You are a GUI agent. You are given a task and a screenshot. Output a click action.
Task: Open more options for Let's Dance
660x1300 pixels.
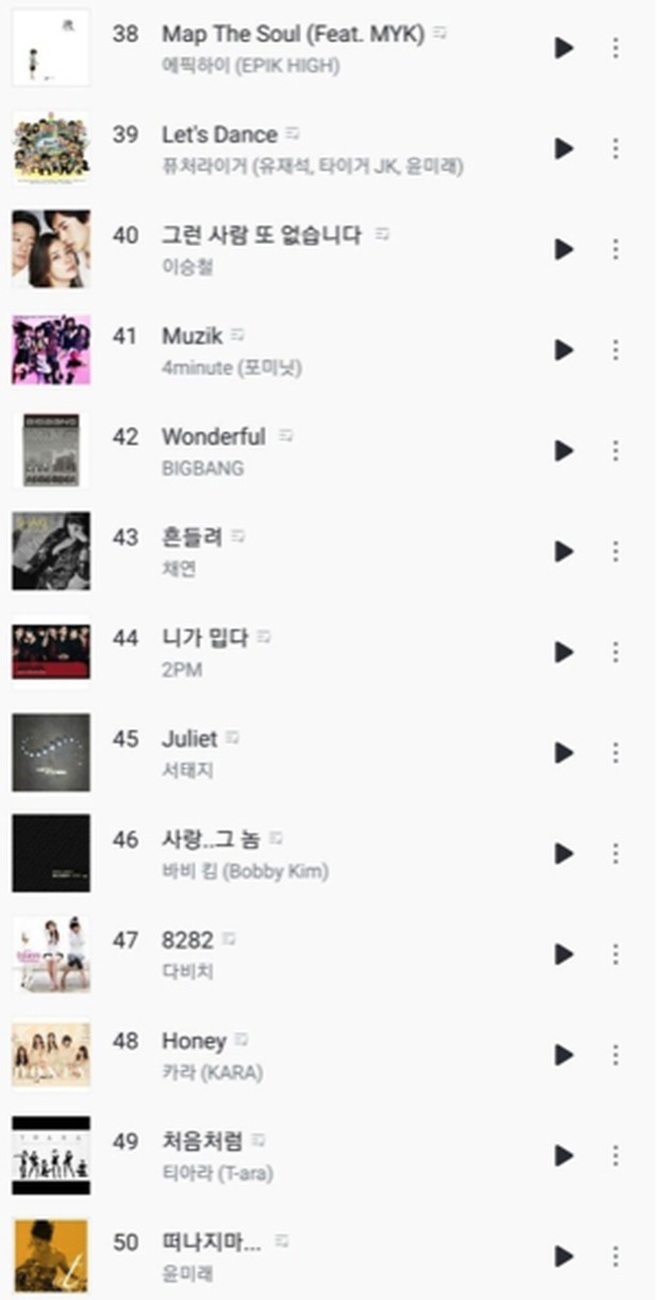(615, 148)
